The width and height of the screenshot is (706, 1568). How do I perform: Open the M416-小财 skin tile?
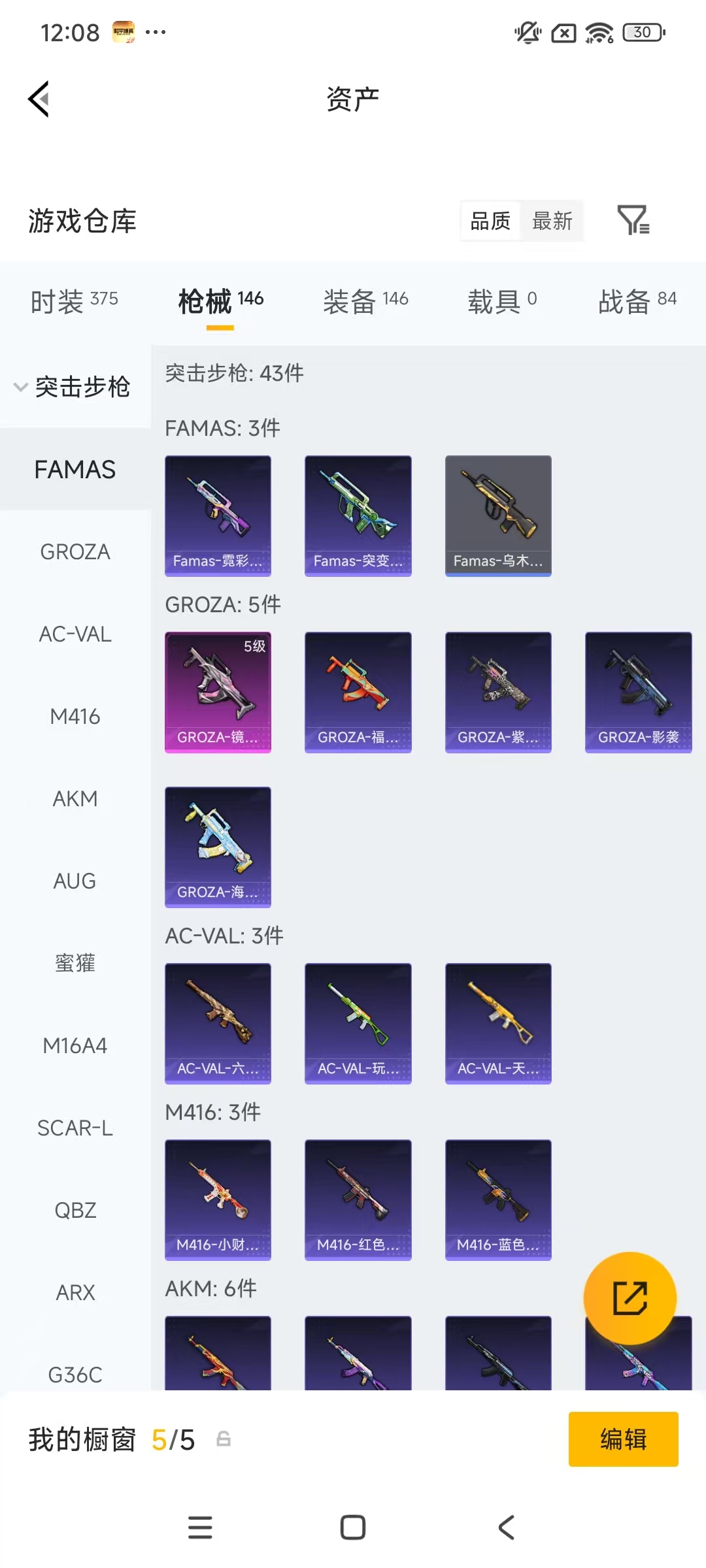pyautogui.click(x=218, y=1200)
